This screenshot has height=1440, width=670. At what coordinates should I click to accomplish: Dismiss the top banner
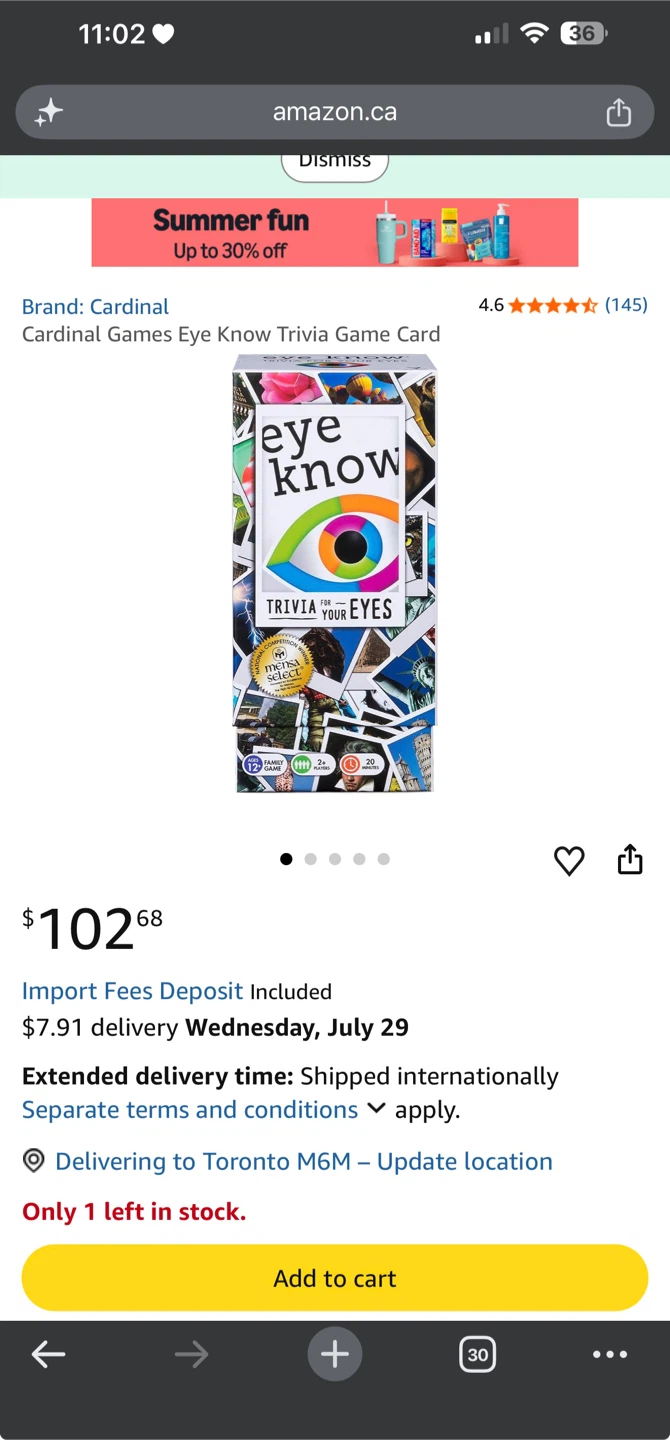(335, 163)
